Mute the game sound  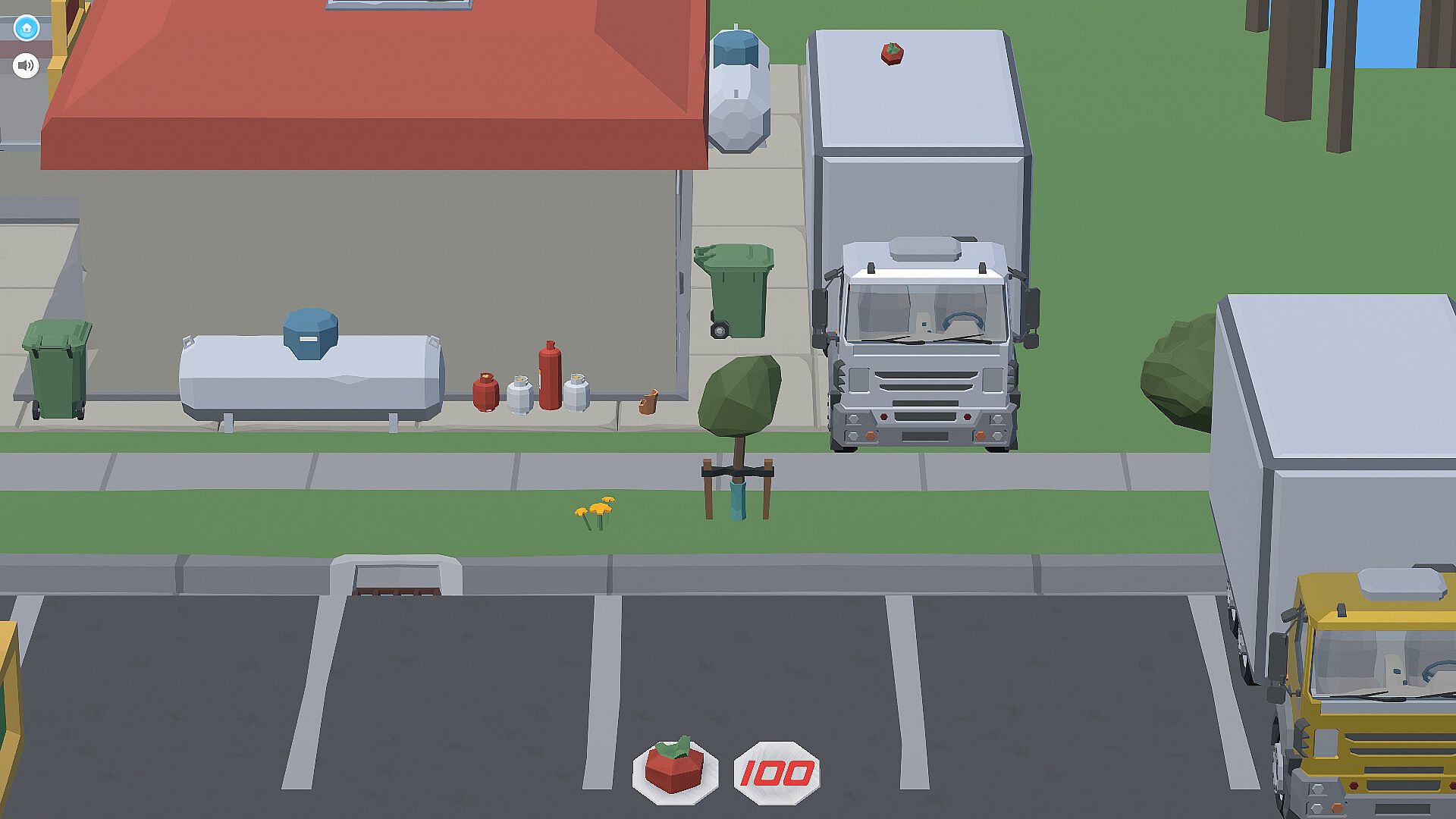pyautogui.click(x=27, y=66)
